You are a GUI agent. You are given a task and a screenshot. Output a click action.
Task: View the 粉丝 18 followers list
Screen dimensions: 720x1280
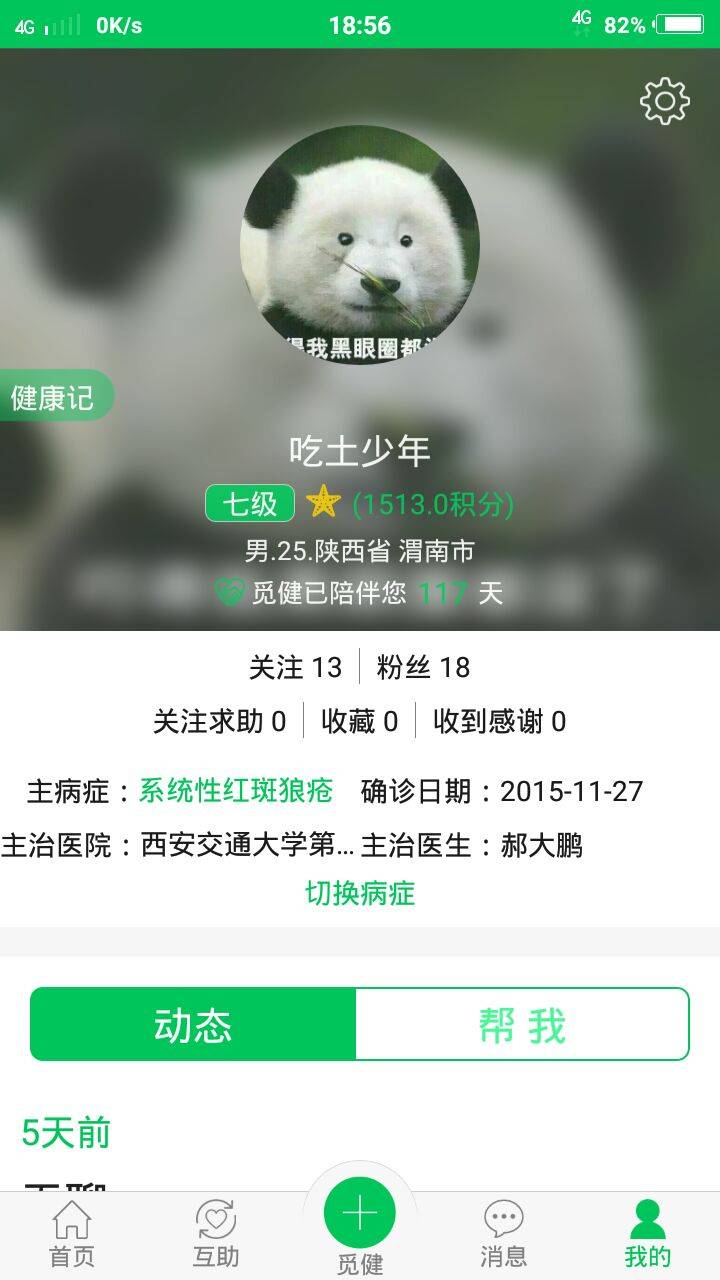[x=423, y=667]
